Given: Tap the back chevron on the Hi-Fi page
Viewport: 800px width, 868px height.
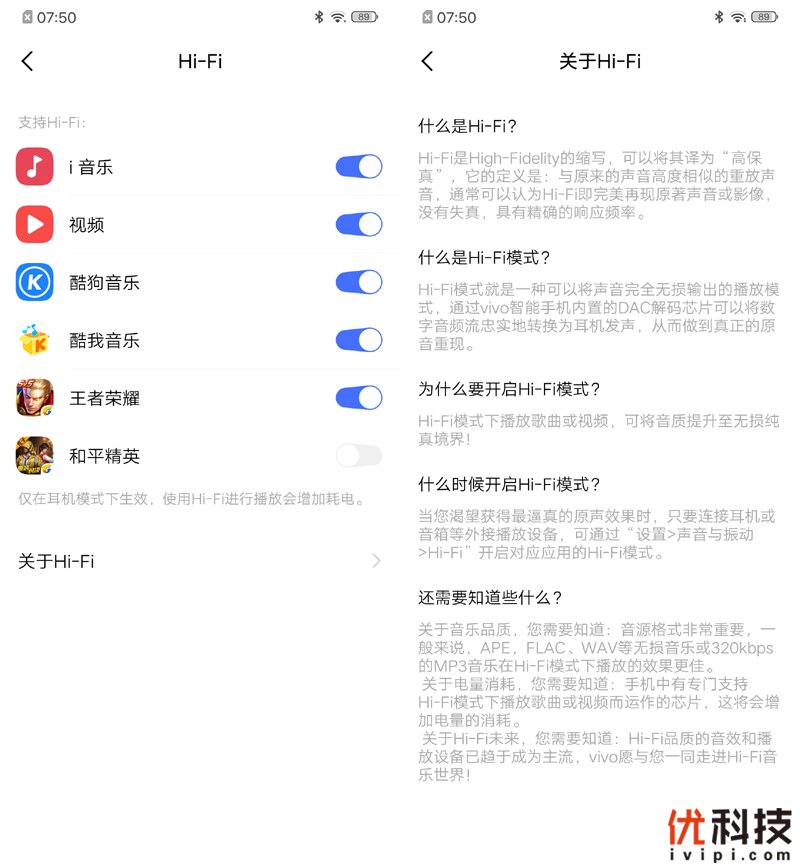Looking at the screenshot, I should [28, 61].
